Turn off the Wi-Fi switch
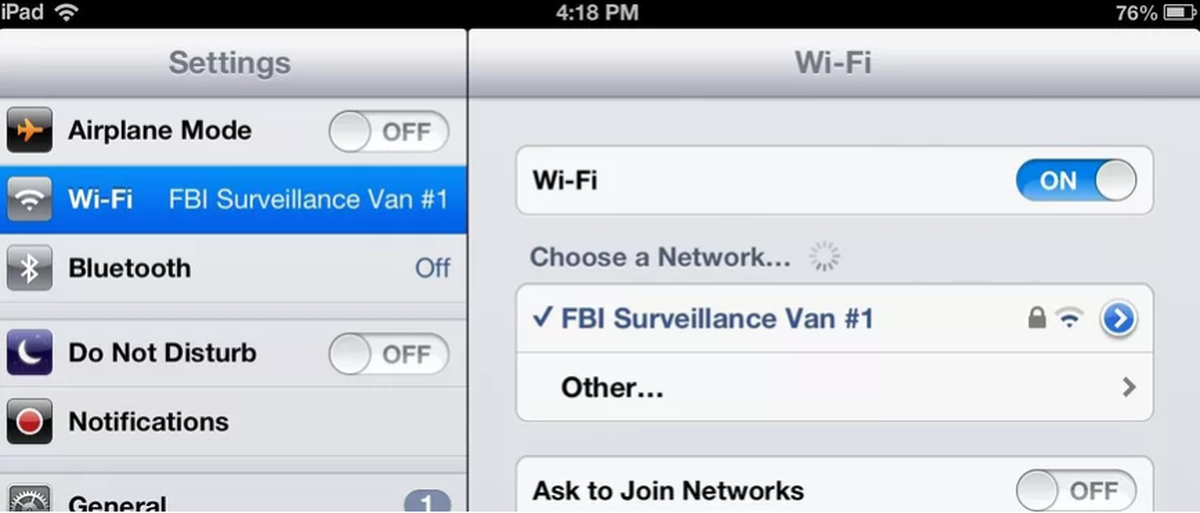 (x=1075, y=181)
